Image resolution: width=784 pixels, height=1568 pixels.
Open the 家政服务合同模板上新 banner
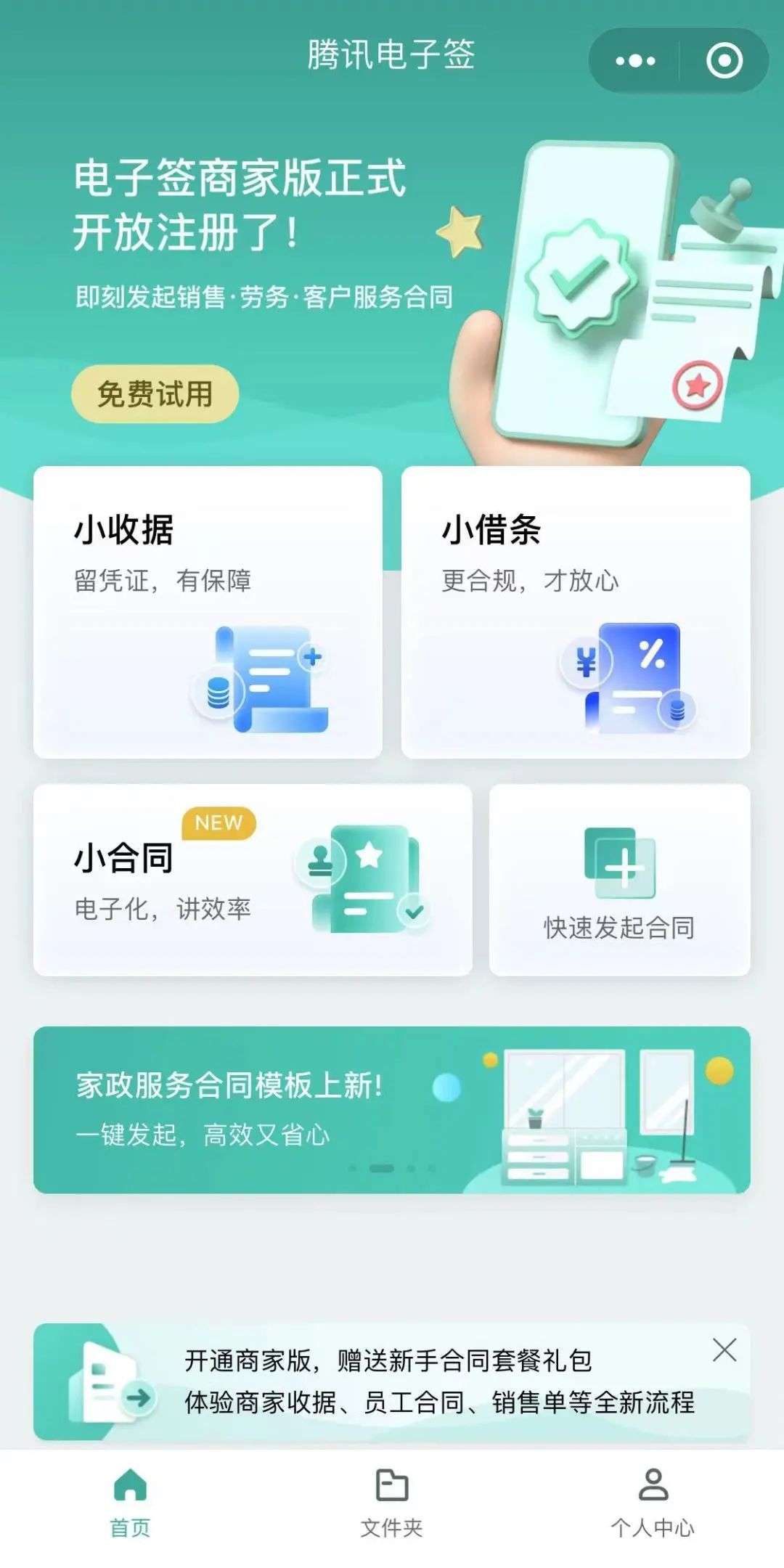pyautogui.click(x=391, y=1109)
